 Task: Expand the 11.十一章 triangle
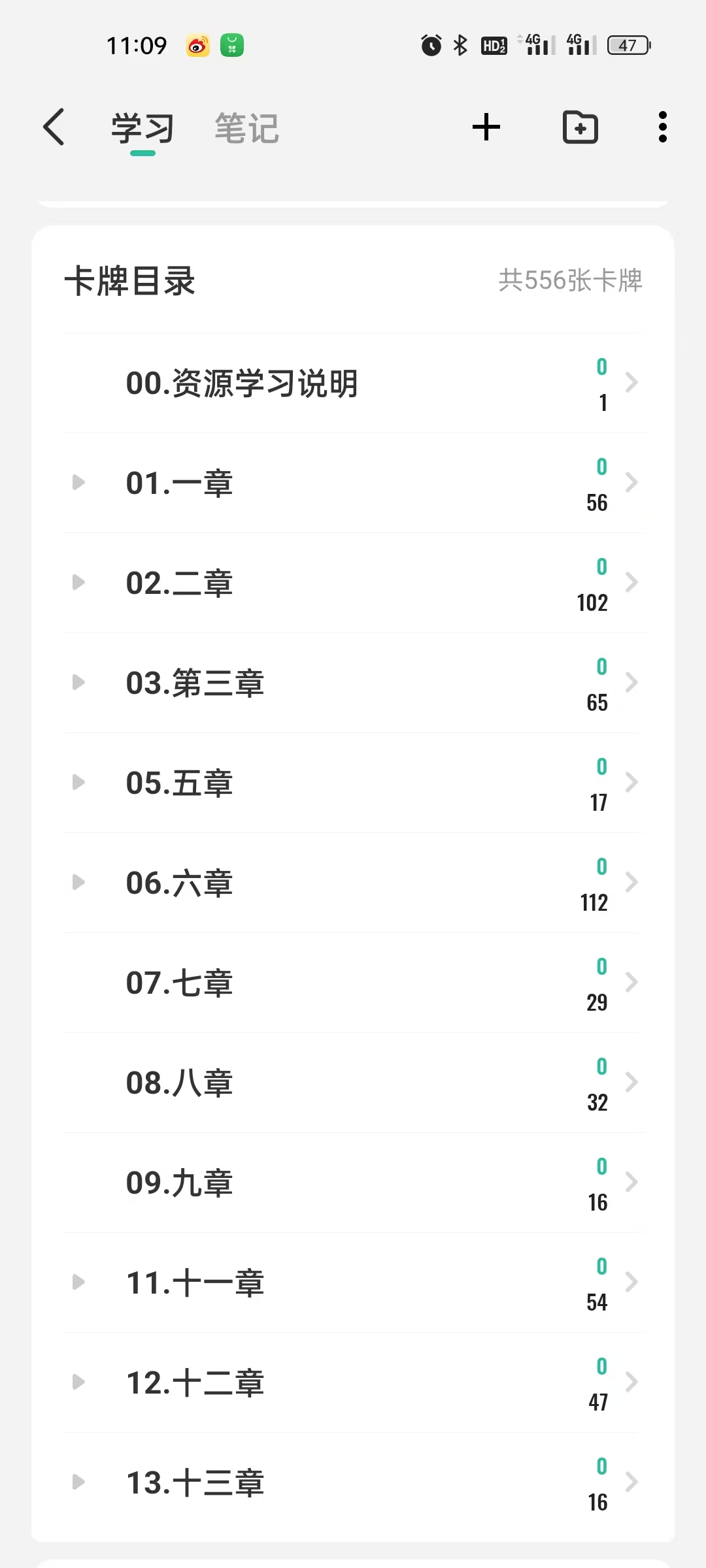click(78, 1282)
